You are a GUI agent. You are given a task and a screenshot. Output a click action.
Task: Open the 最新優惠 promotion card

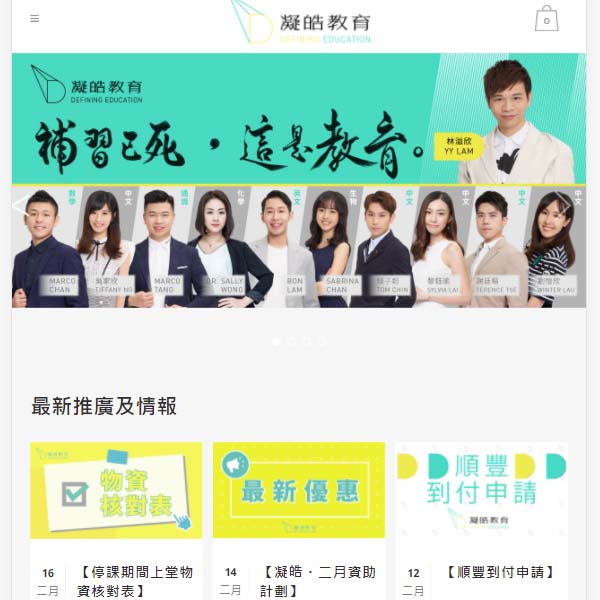[x=298, y=490]
